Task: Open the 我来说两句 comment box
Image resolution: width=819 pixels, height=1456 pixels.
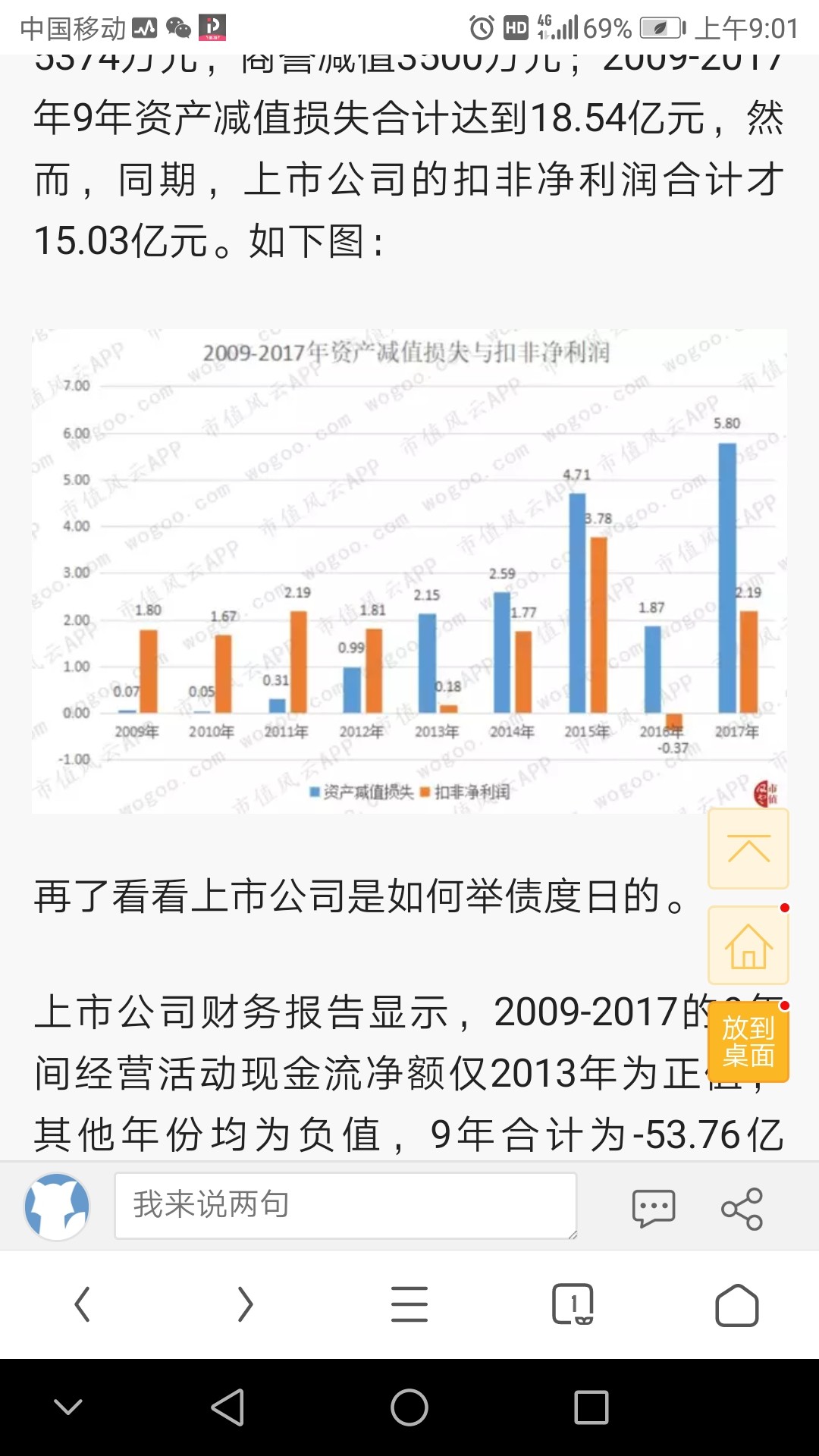Action: pos(346,1206)
